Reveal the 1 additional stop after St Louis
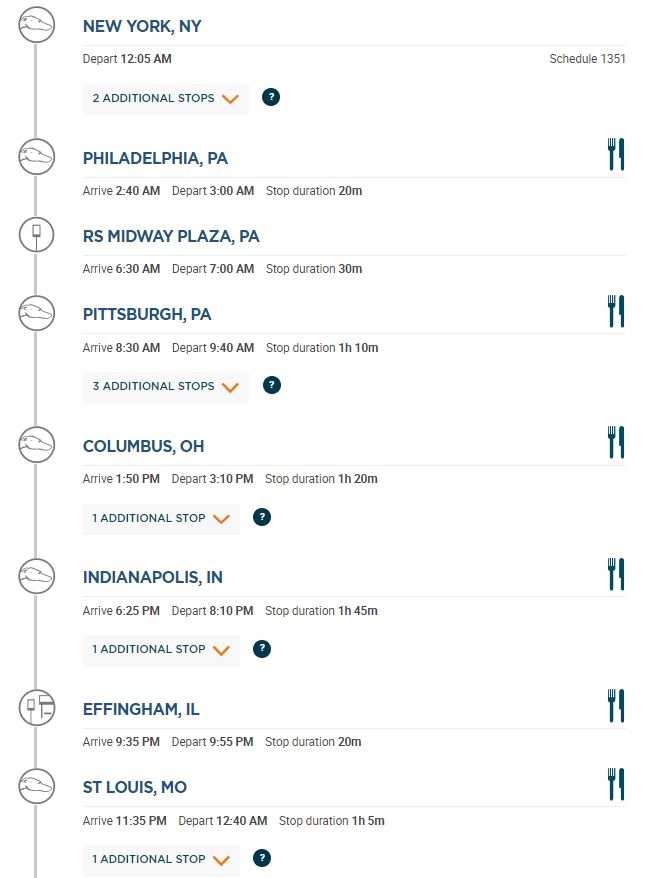Screen dimensions: 650x878 (161, 860)
